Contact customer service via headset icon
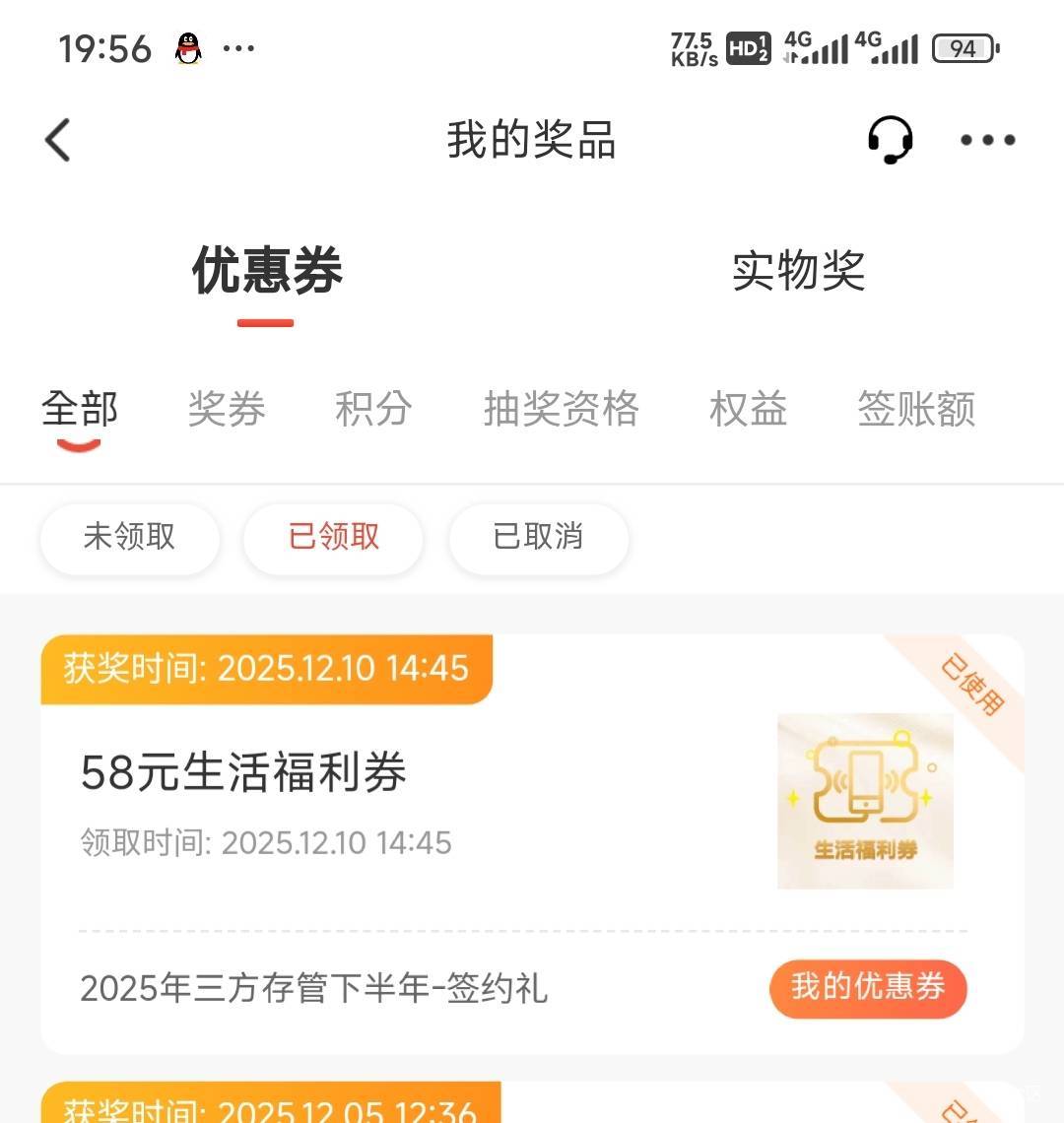Screen dimensions: 1064x1123 coord(890,140)
